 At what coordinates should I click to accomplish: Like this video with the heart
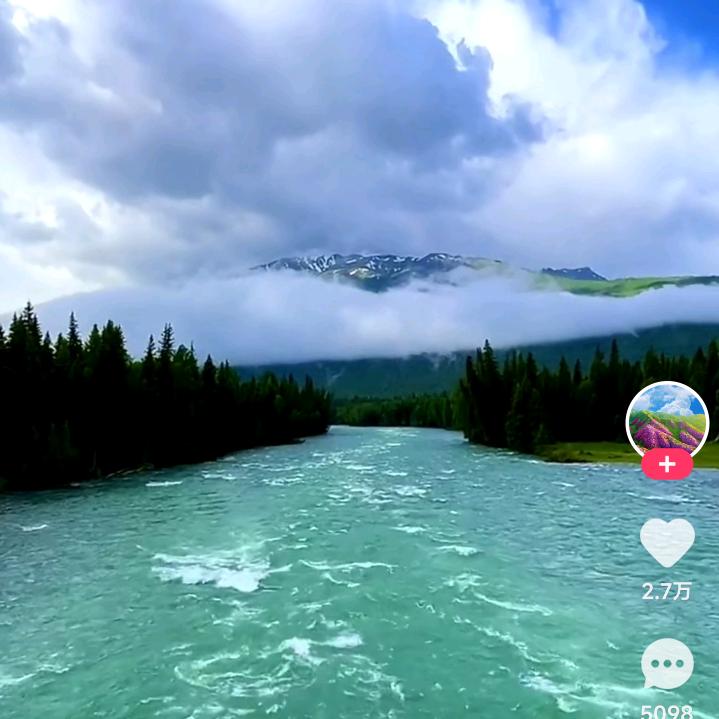[667, 541]
